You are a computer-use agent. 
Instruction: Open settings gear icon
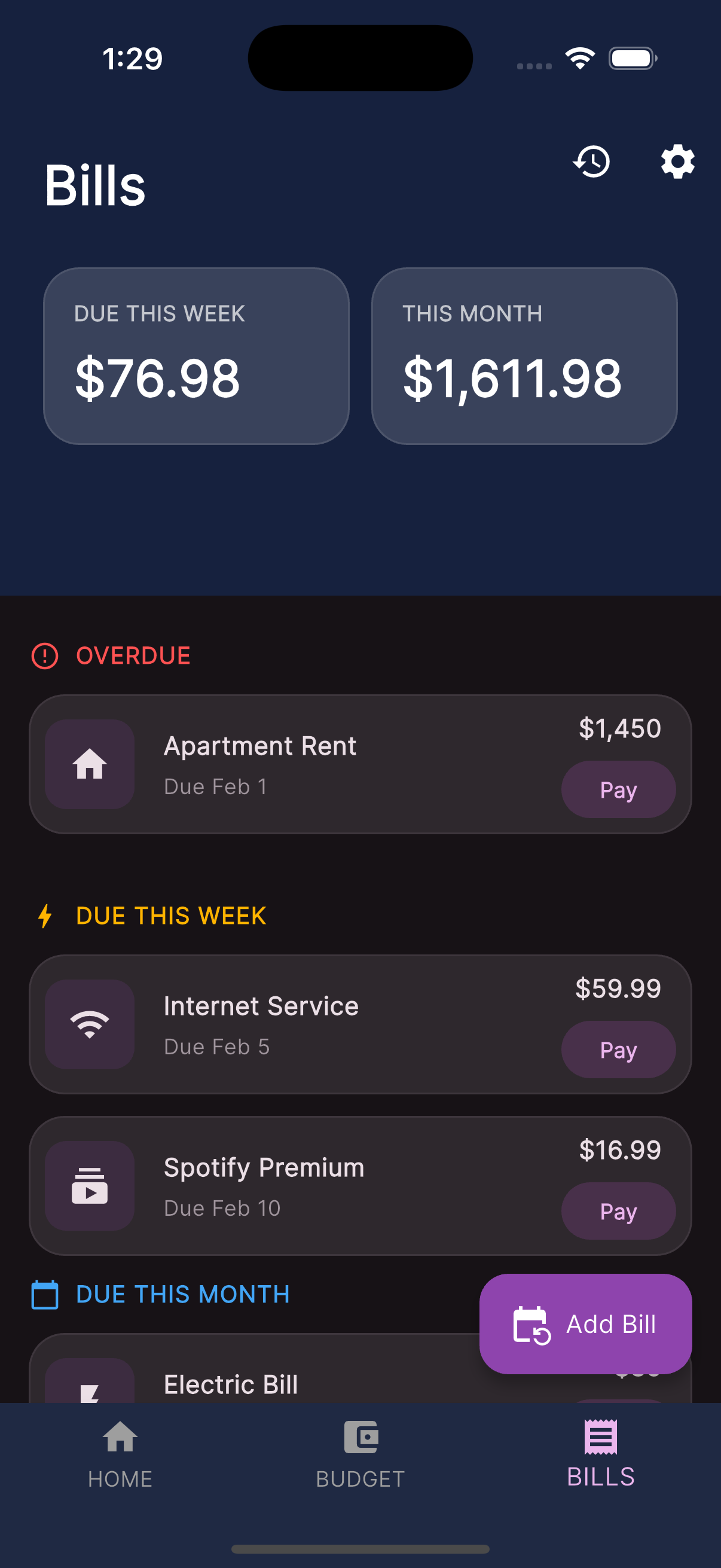click(x=677, y=162)
